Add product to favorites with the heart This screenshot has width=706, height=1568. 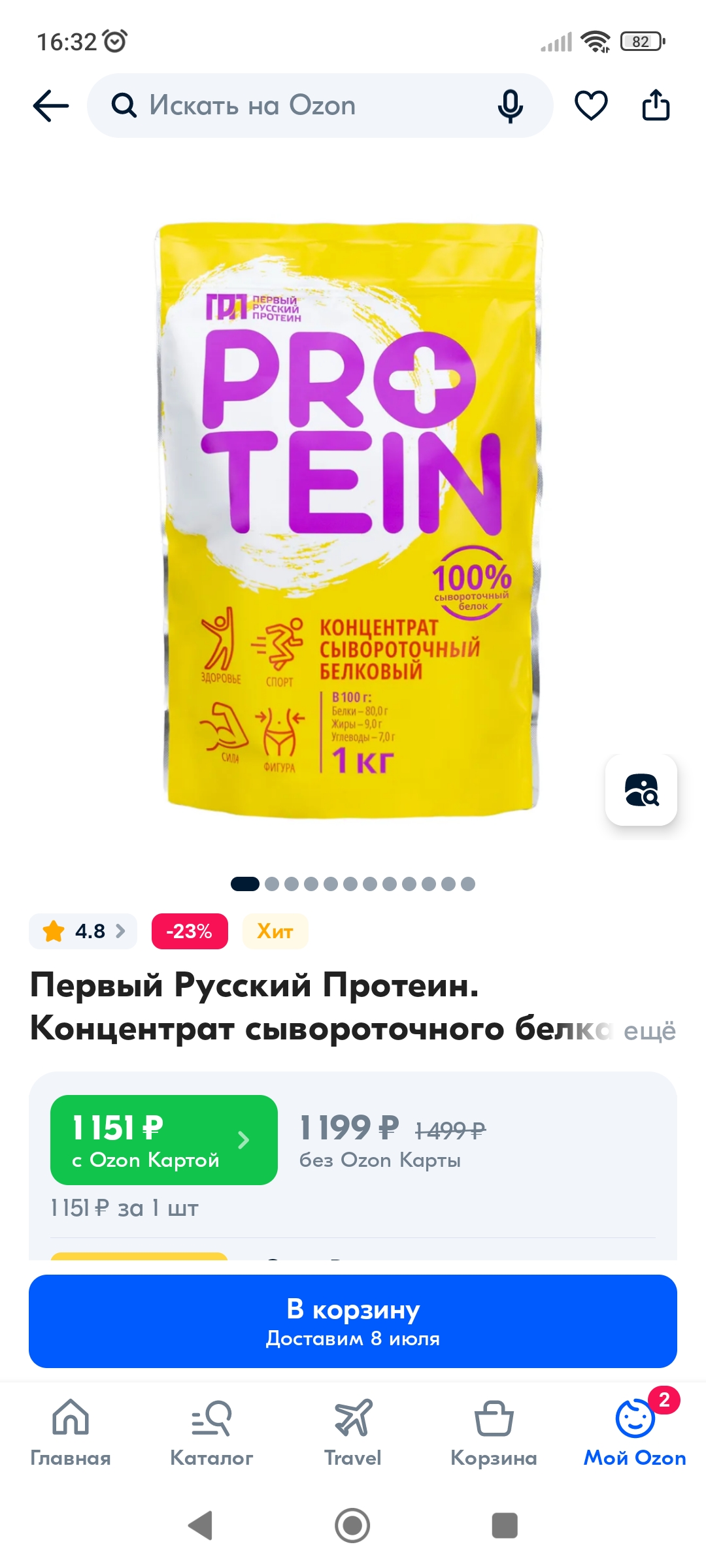591,106
